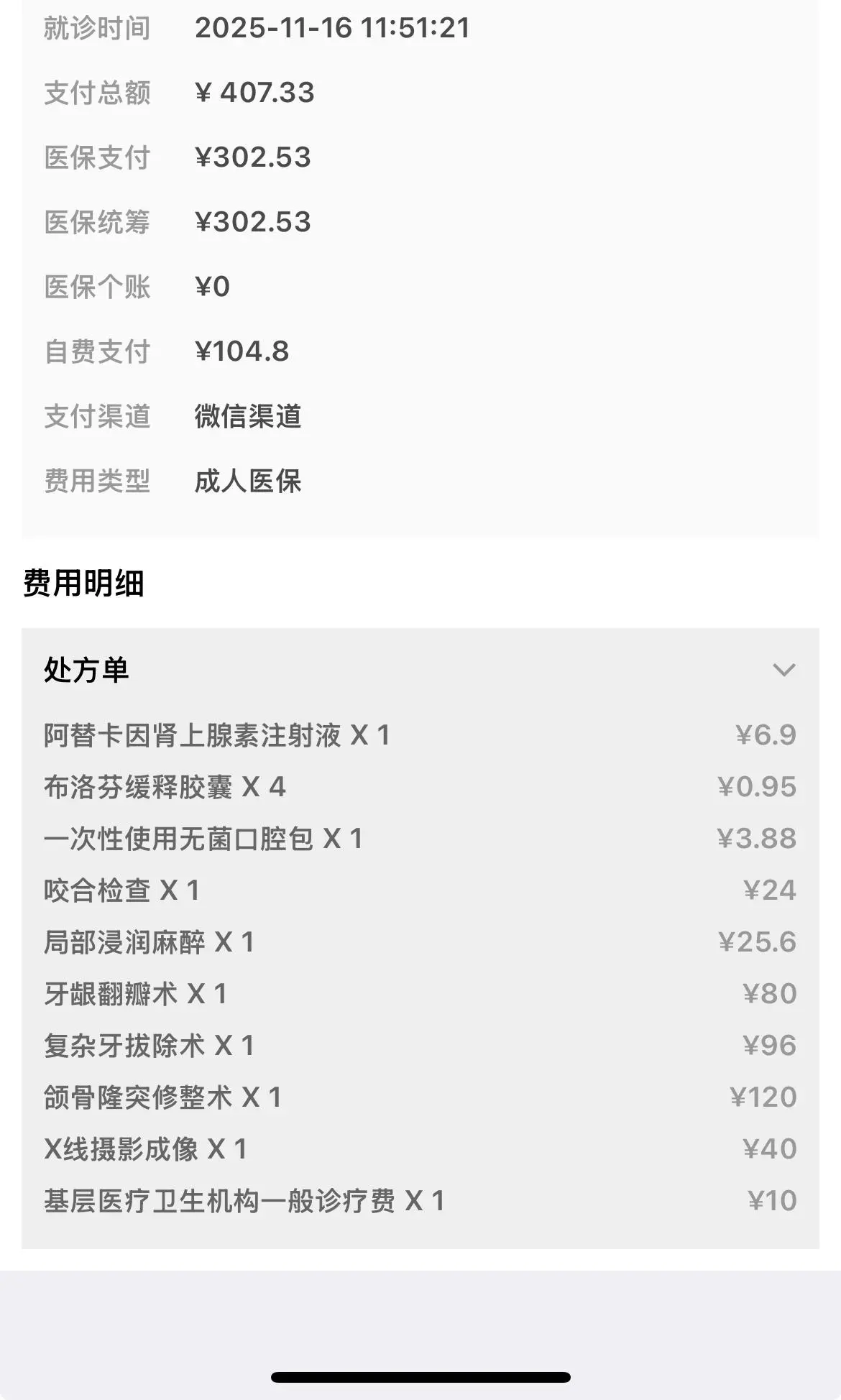
Task: Collapse the 处方单 section chevron
Action: pos(783,670)
